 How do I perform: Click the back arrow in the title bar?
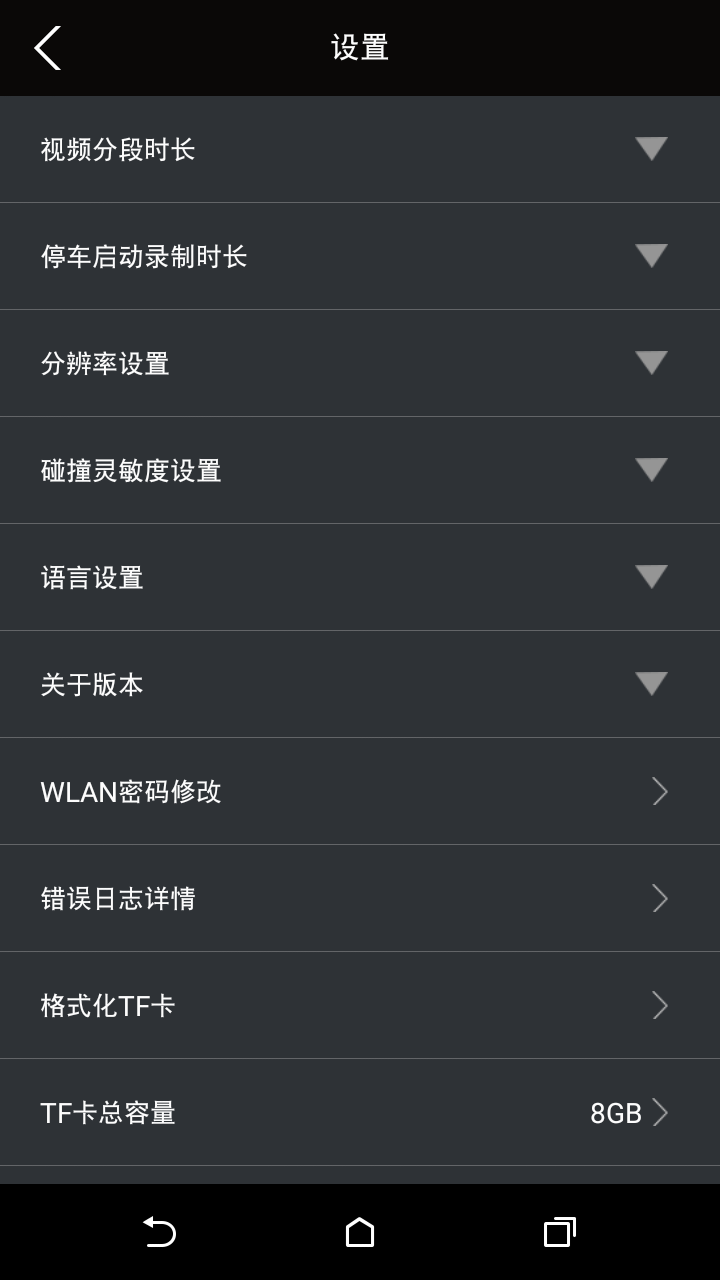tap(47, 47)
